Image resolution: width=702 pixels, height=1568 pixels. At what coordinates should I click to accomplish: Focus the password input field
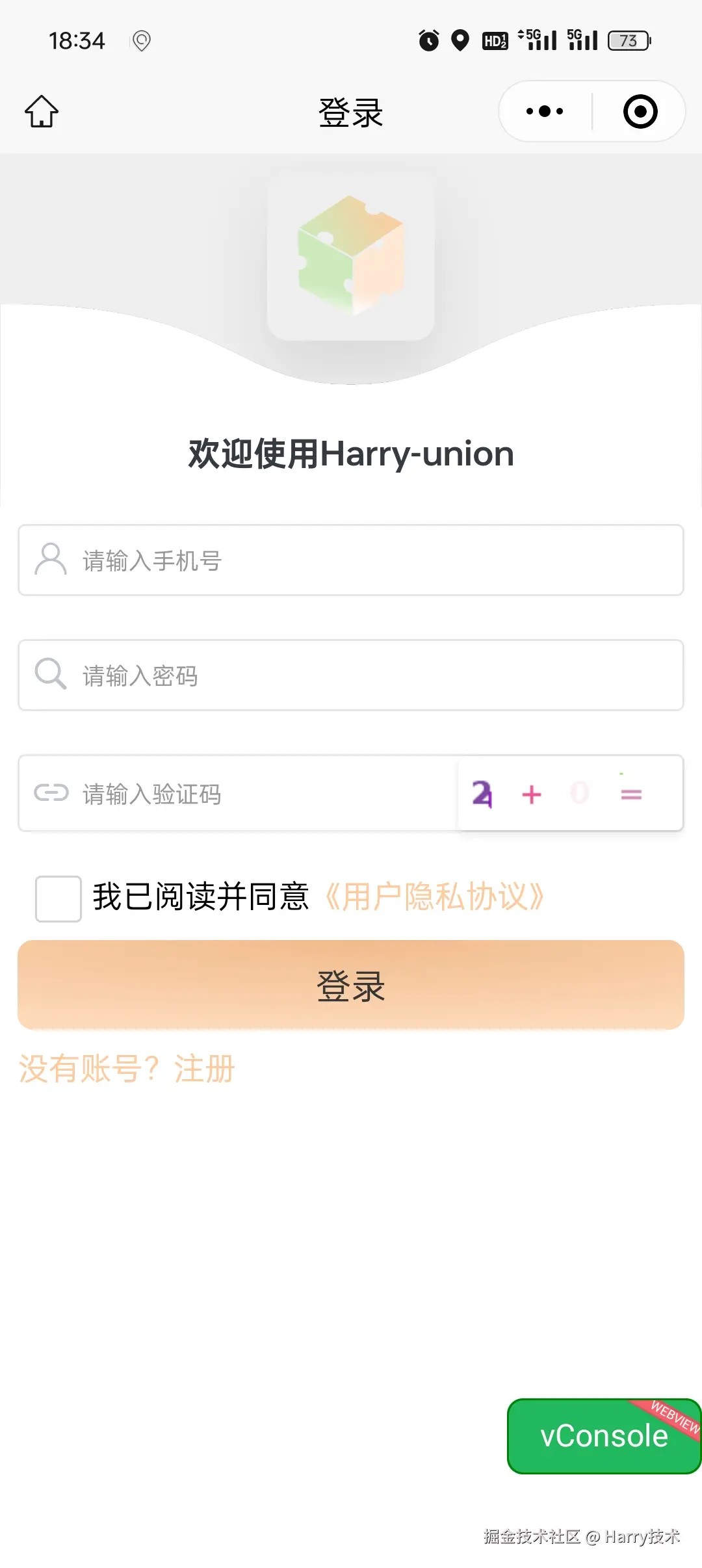(x=377, y=675)
